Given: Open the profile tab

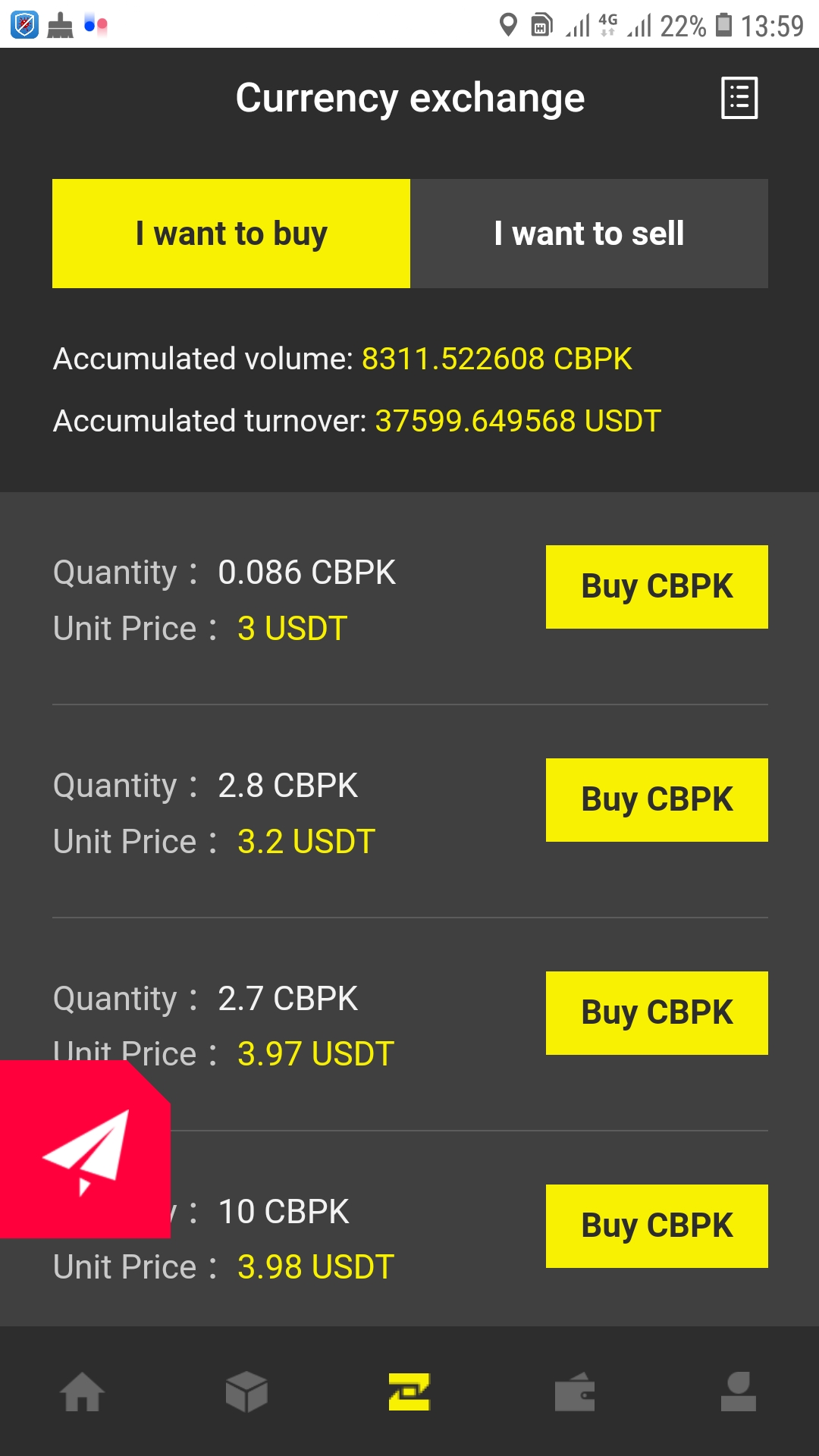Looking at the screenshot, I should [738, 1392].
